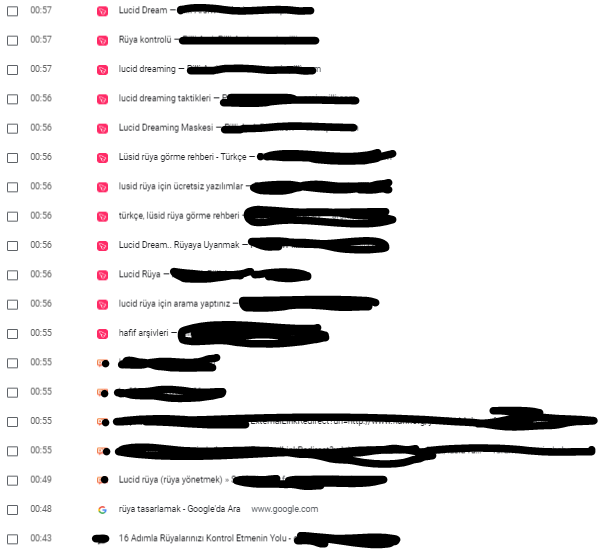The width and height of the screenshot is (604, 553).
Task: Check the box next to 'lucid dreaming taktikleri'
Action: (x=12, y=99)
